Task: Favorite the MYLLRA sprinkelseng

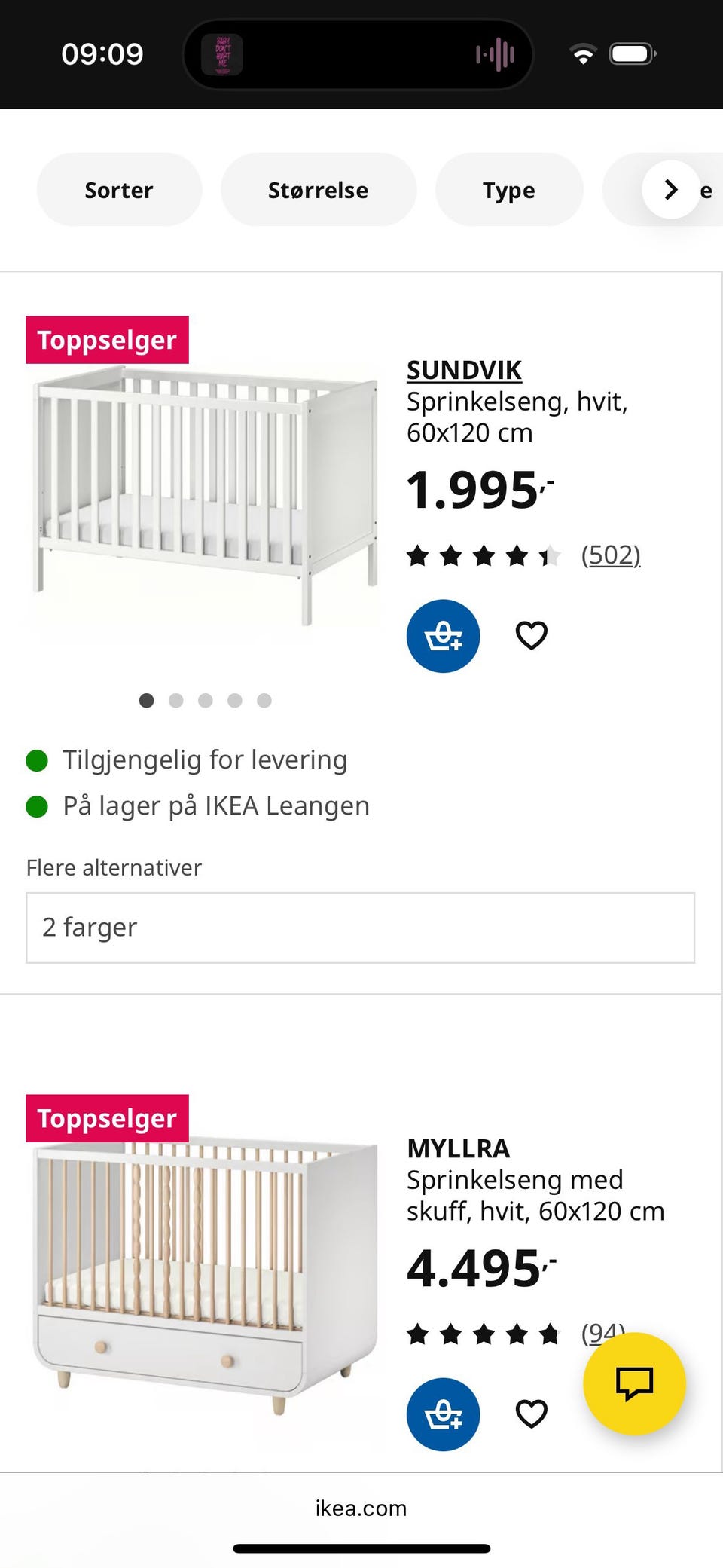Action: tap(530, 1414)
